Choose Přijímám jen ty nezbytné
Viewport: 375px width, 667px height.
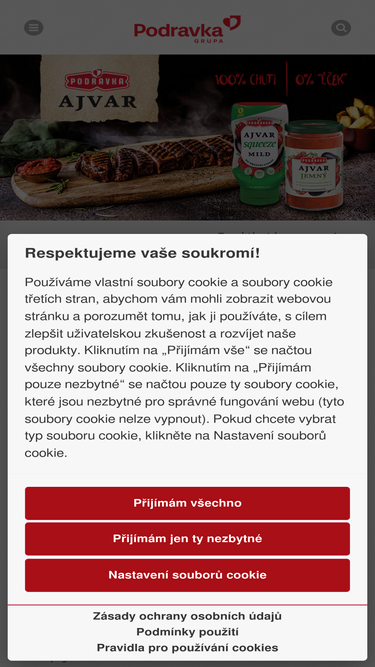[187, 539]
